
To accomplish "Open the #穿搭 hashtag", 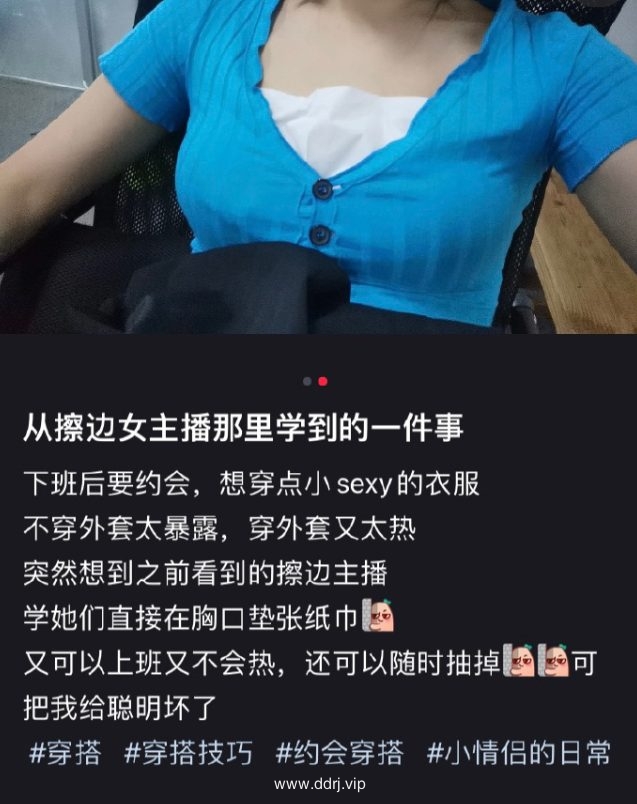I will pyautogui.click(x=65, y=753).
